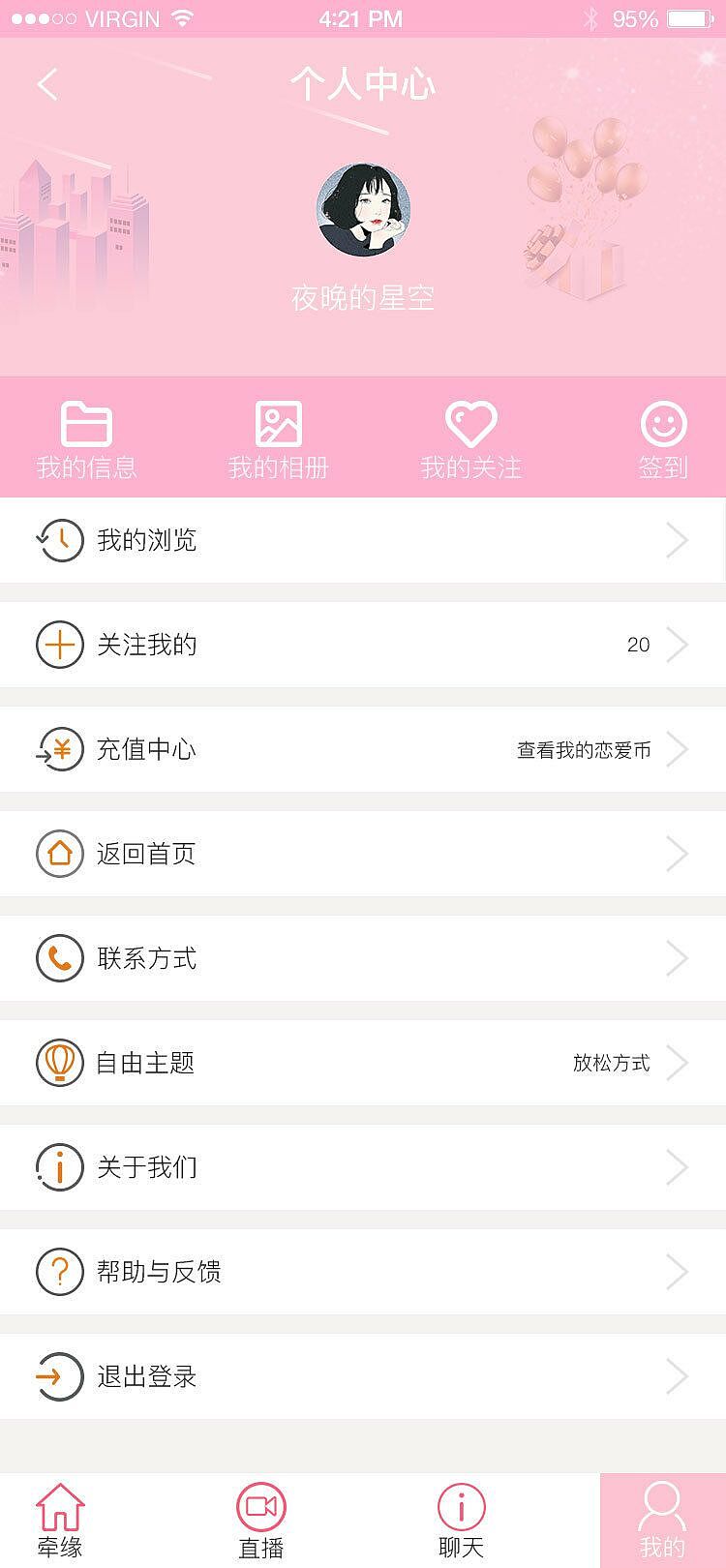The image size is (726, 1568).
Task: Tap the 自由主题 balloon icon
Action: pos(59,1062)
